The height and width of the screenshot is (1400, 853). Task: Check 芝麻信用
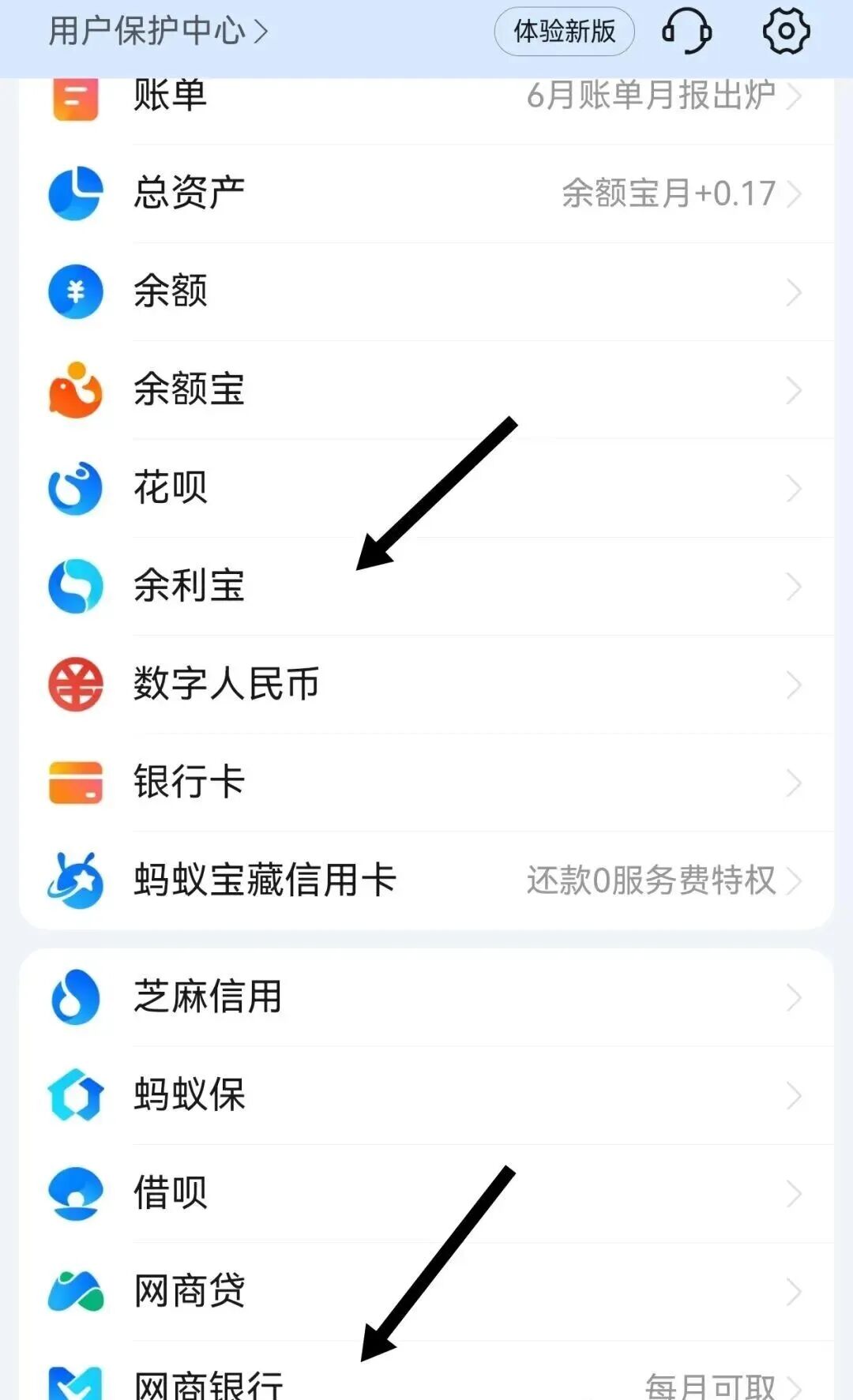[426, 997]
